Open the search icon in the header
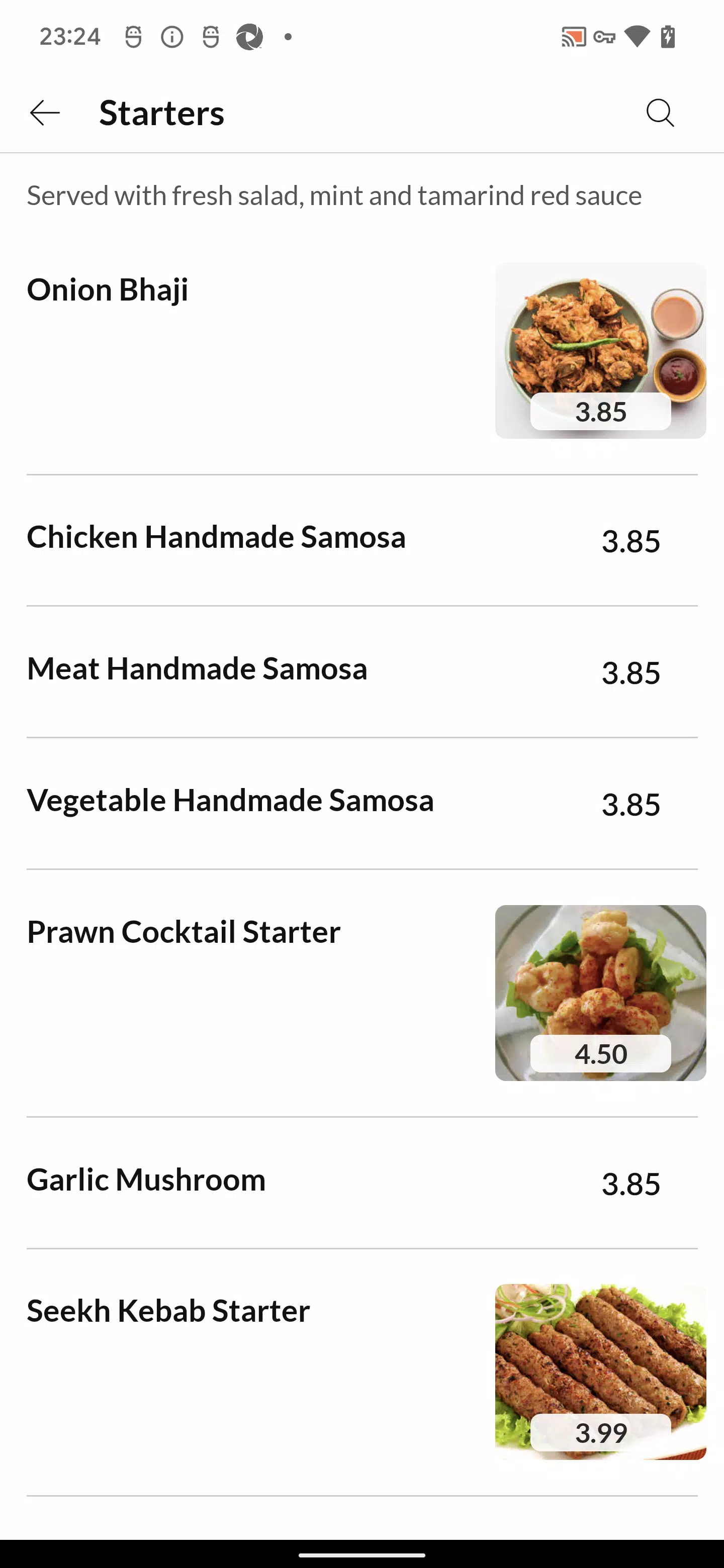The height and width of the screenshot is (1568, 724). click(x=660, y=113)
